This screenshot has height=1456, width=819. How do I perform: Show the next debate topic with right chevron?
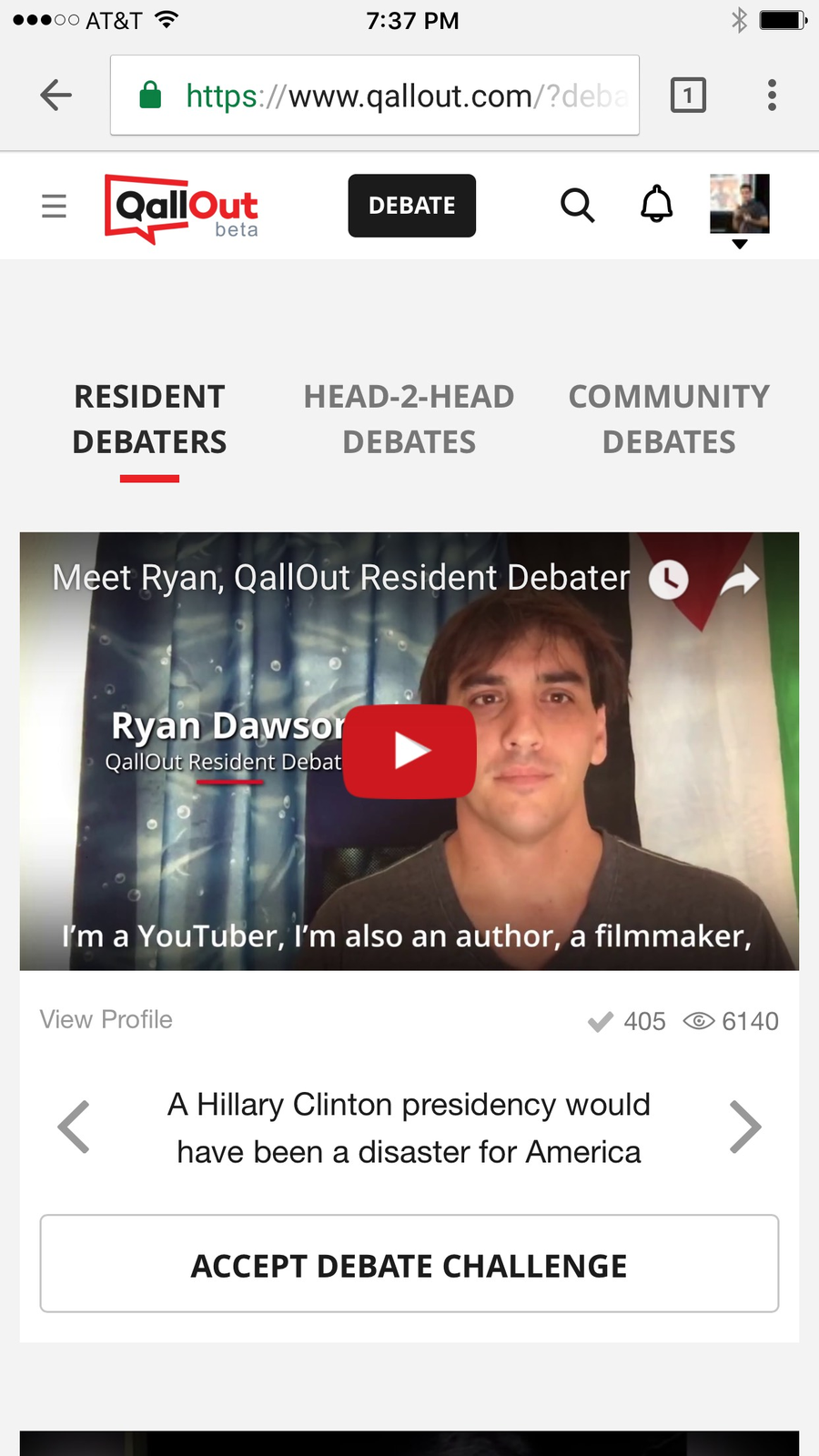coord(746,1127)
